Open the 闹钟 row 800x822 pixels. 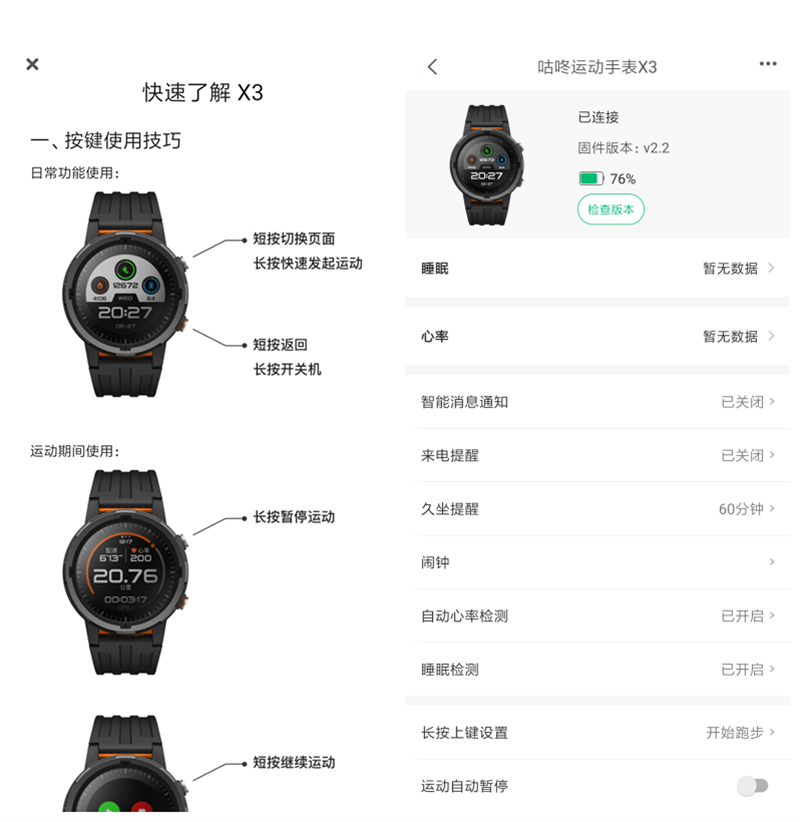597,562
